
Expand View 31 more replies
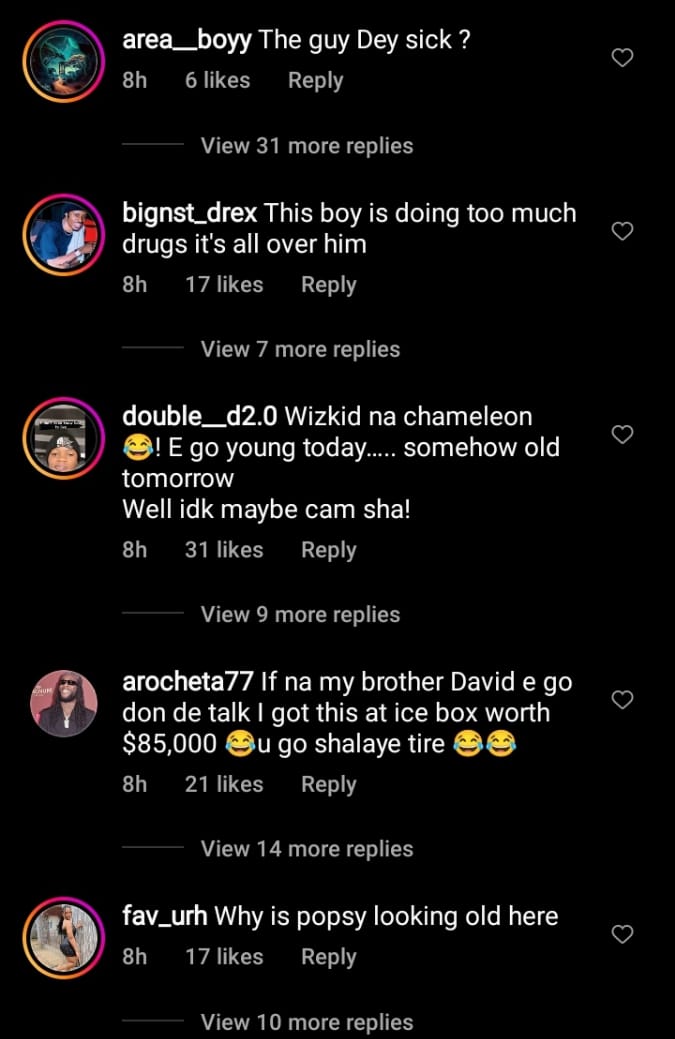306,146
